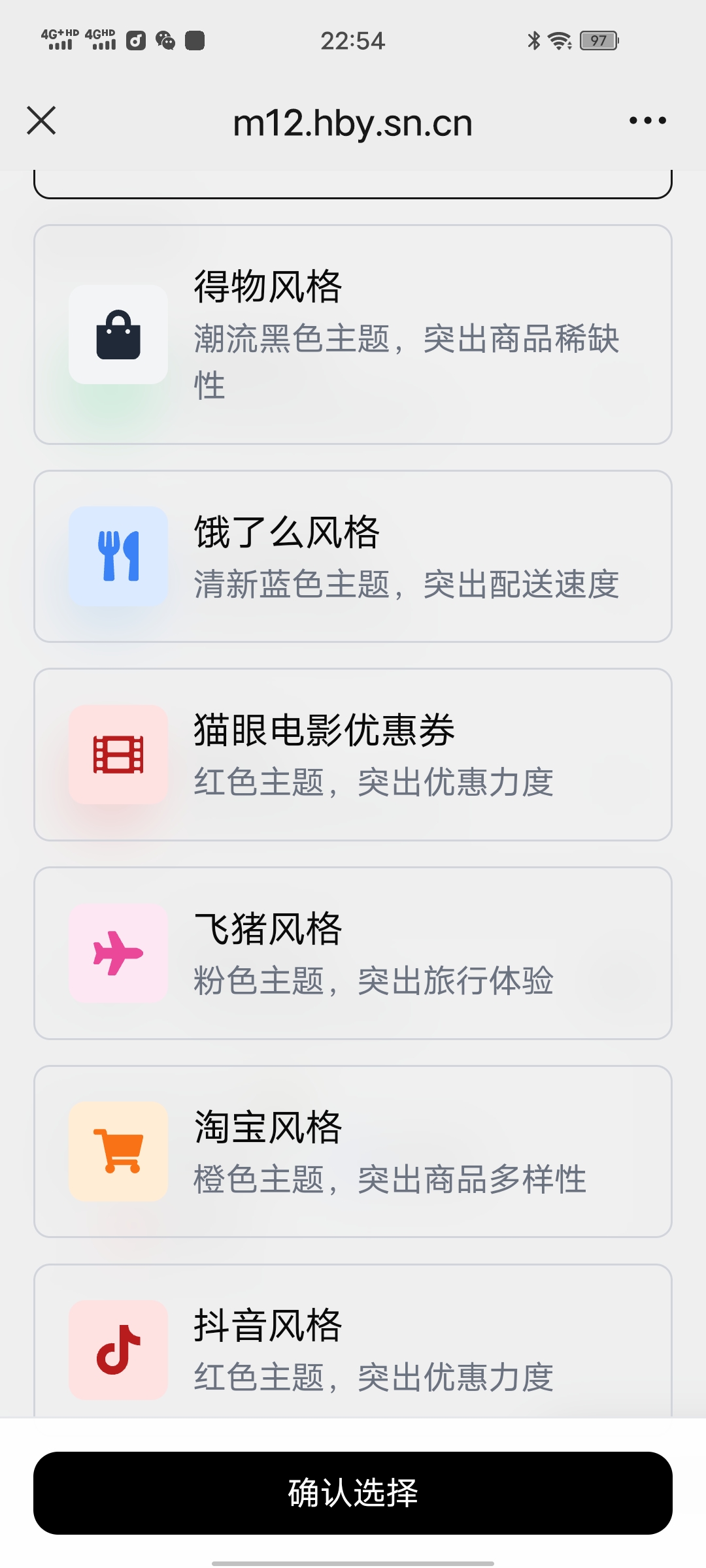Select the 得物风格 card

coord(353,335)
